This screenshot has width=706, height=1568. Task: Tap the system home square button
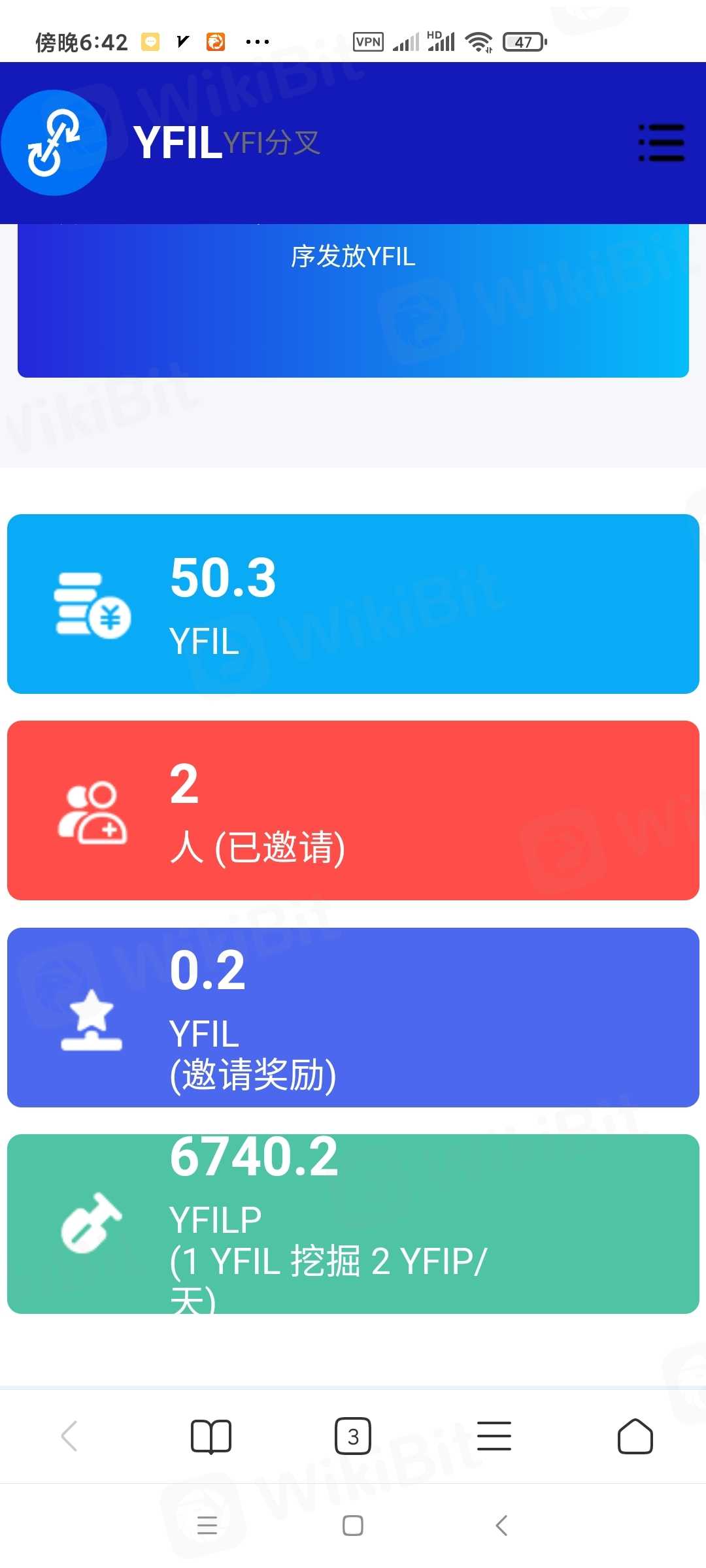(353, 1526)
